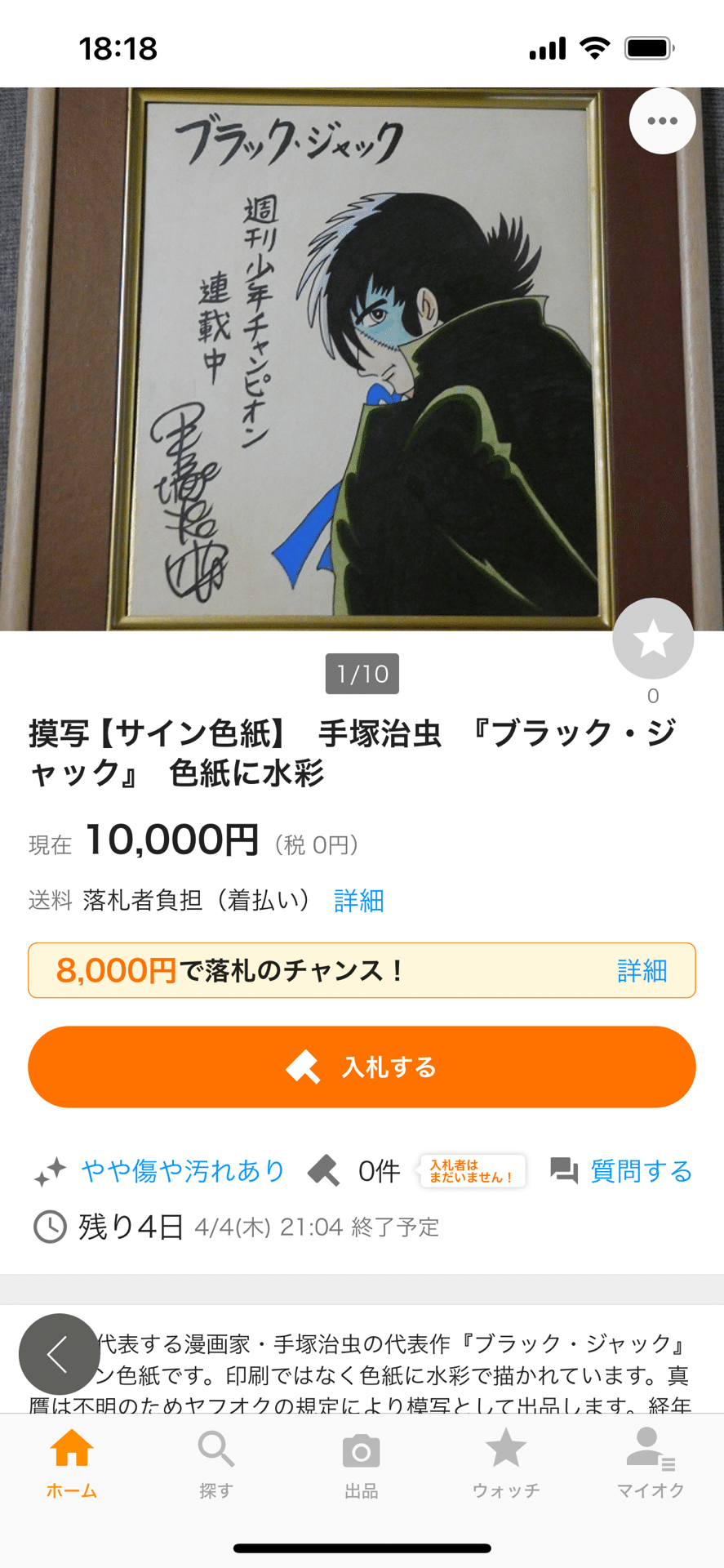This screenshot has width=724, height=1568.
Task: Tap the orange 入札する bid button
Action: click(x=362, y=1067)
